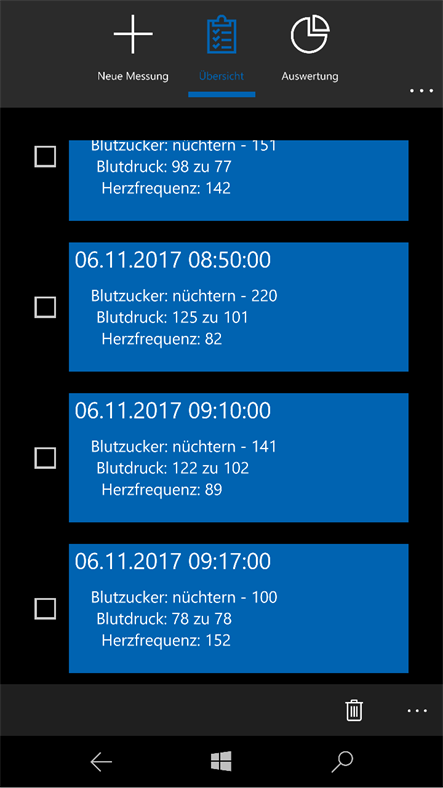
Task: Check the box for the 08:50:00 entry
Action: click(45, 307)
